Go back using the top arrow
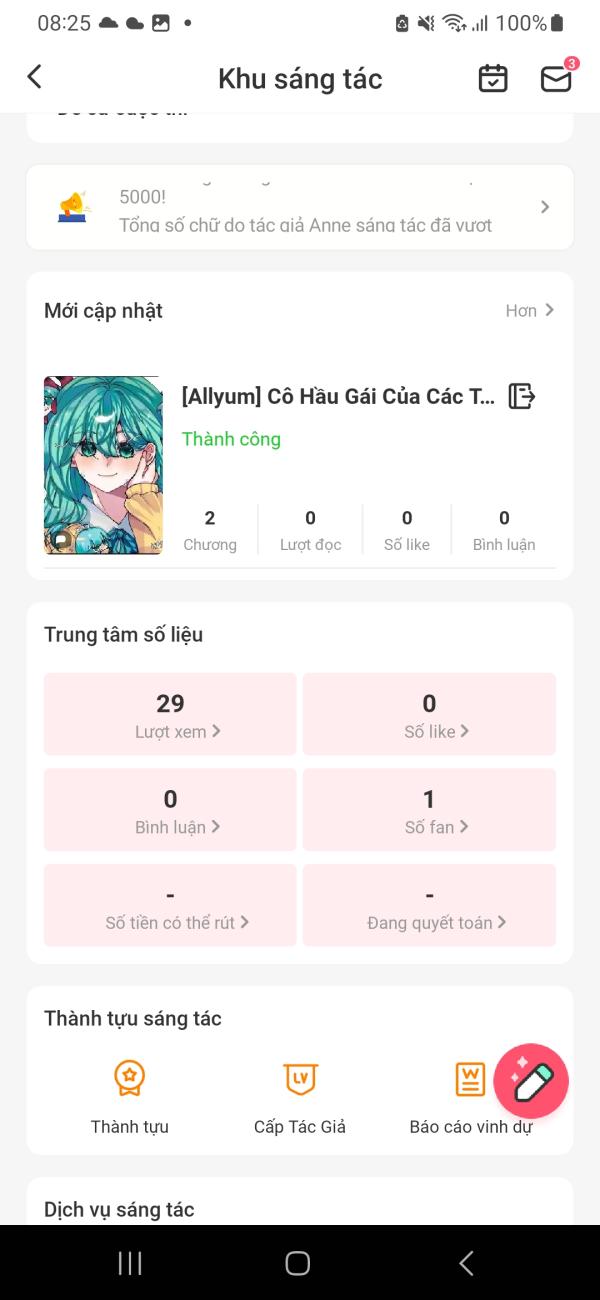600x1300 pixels. pyautogui.click(x=35, y=78)
